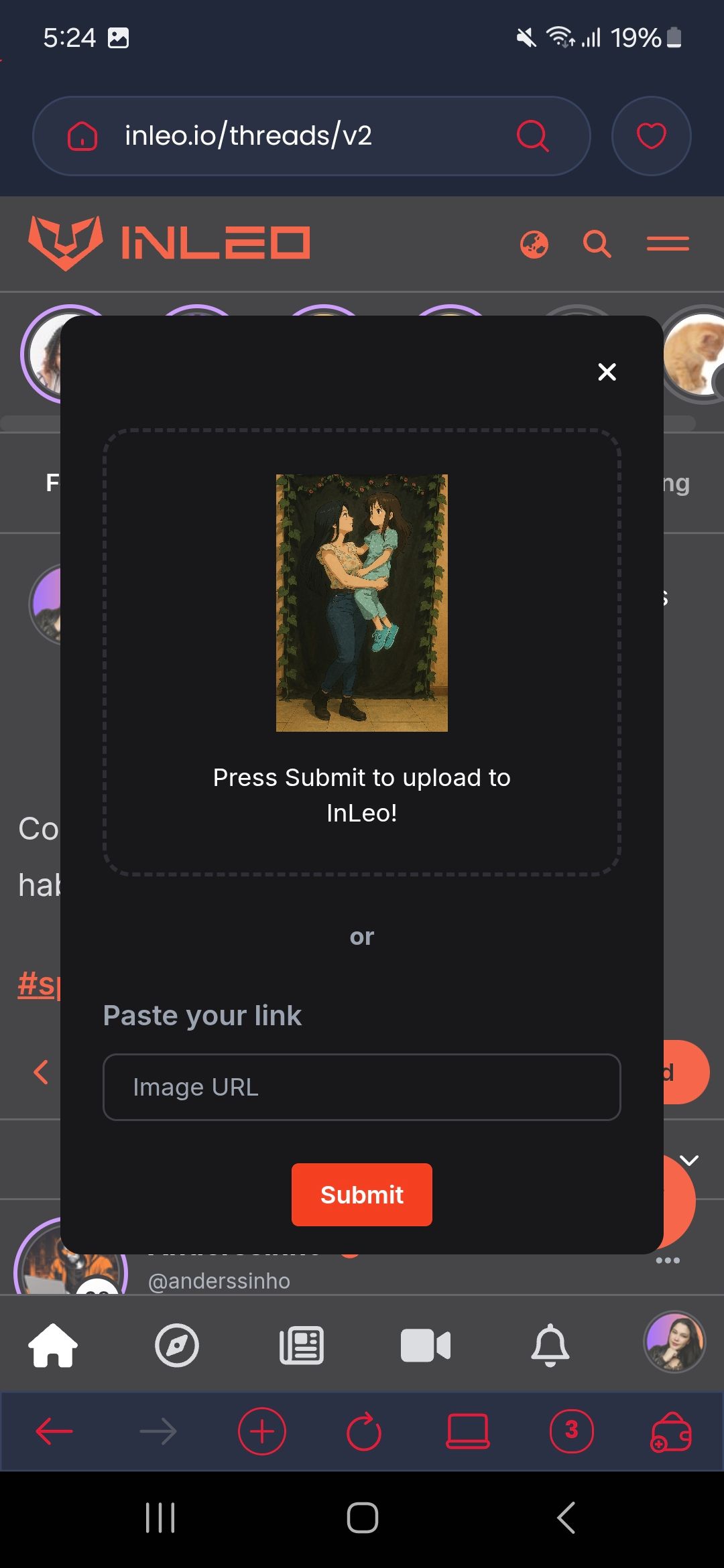Reload the page in browser toolbar
Viewport: 724px width, 1568px height.
pyautogui.click(x=364, y=1431)
